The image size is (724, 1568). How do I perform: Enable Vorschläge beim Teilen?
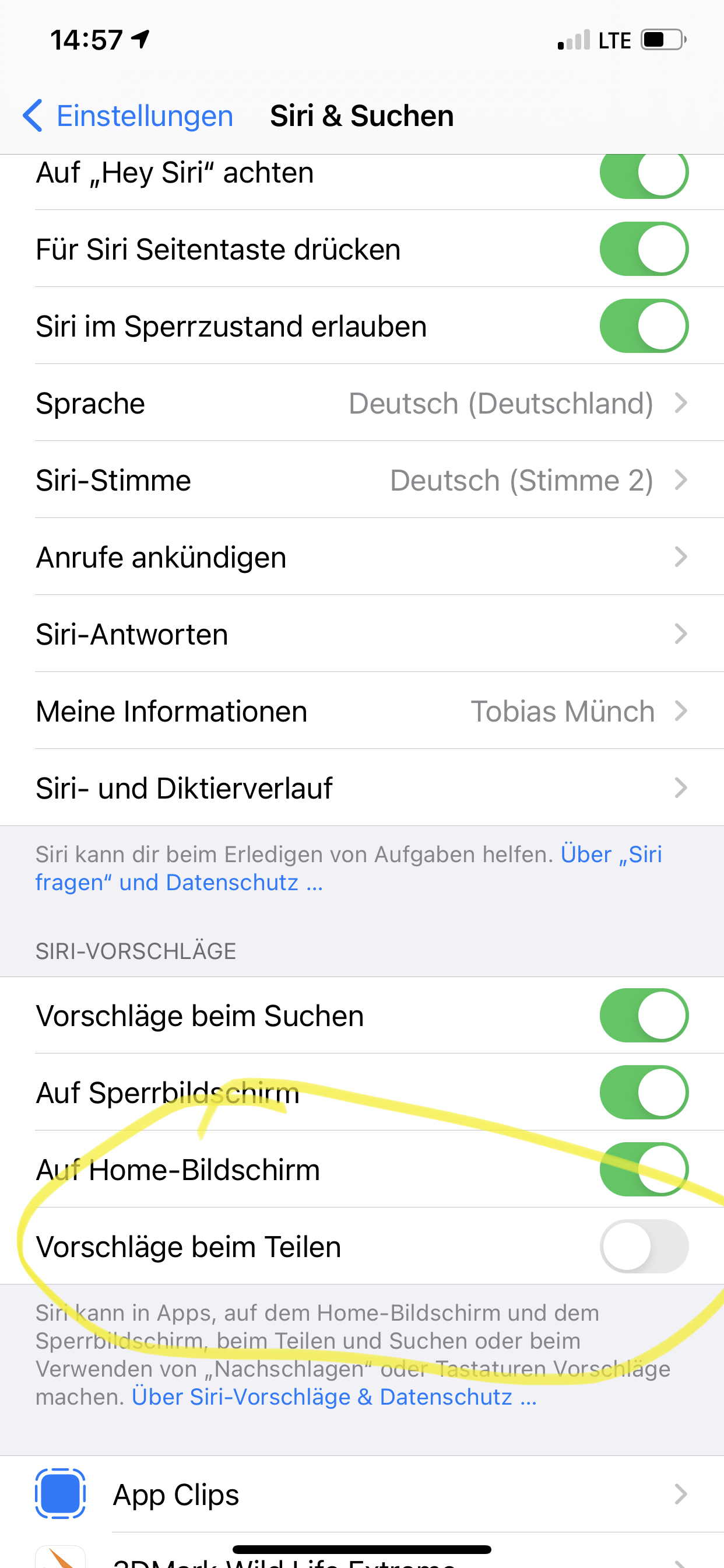point(644,1246)
